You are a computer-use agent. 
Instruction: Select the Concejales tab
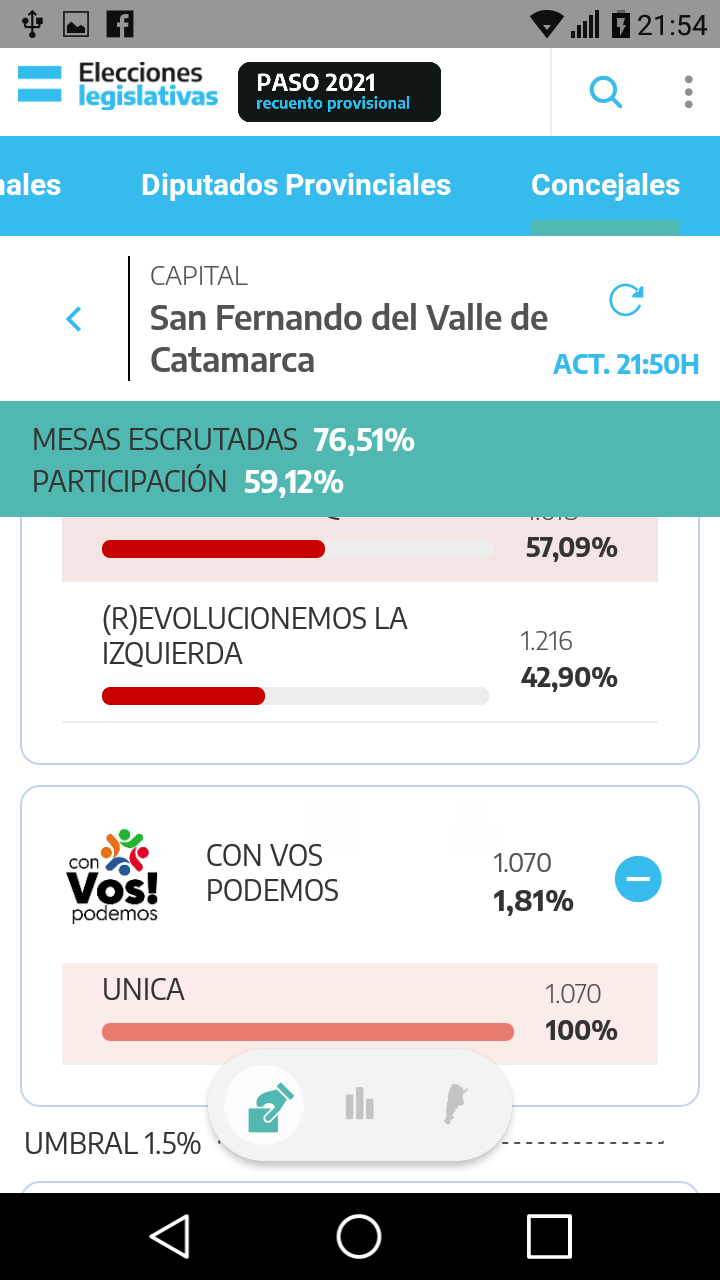coord(605,185)
